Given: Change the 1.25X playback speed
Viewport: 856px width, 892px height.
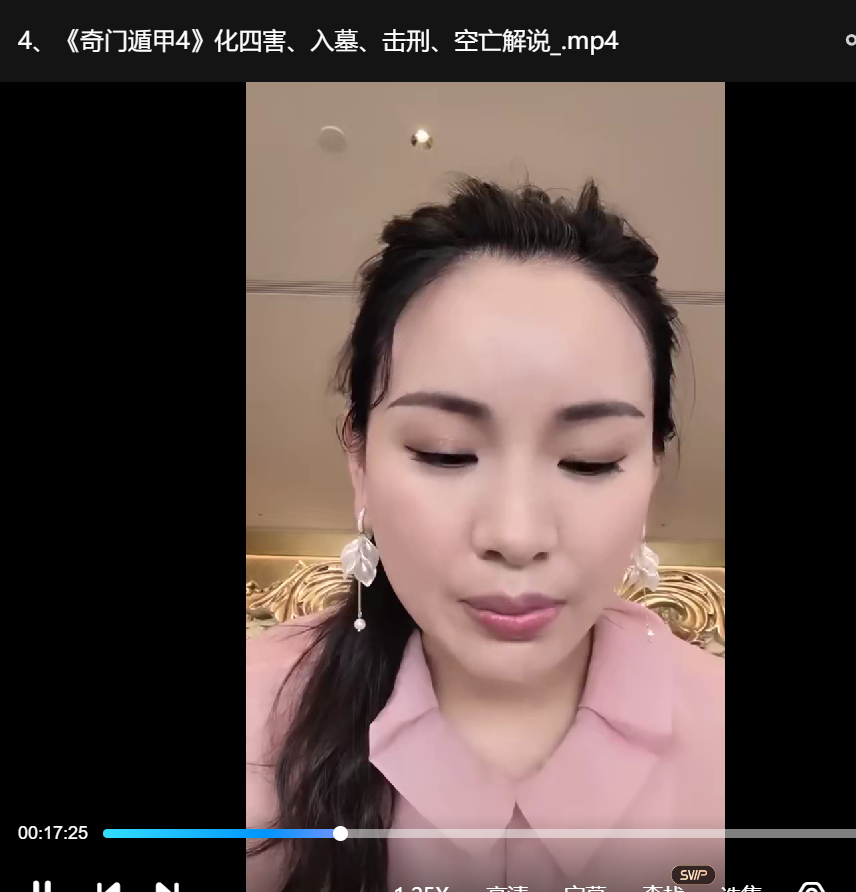Looking at the screenshot, I should (421, 888).
